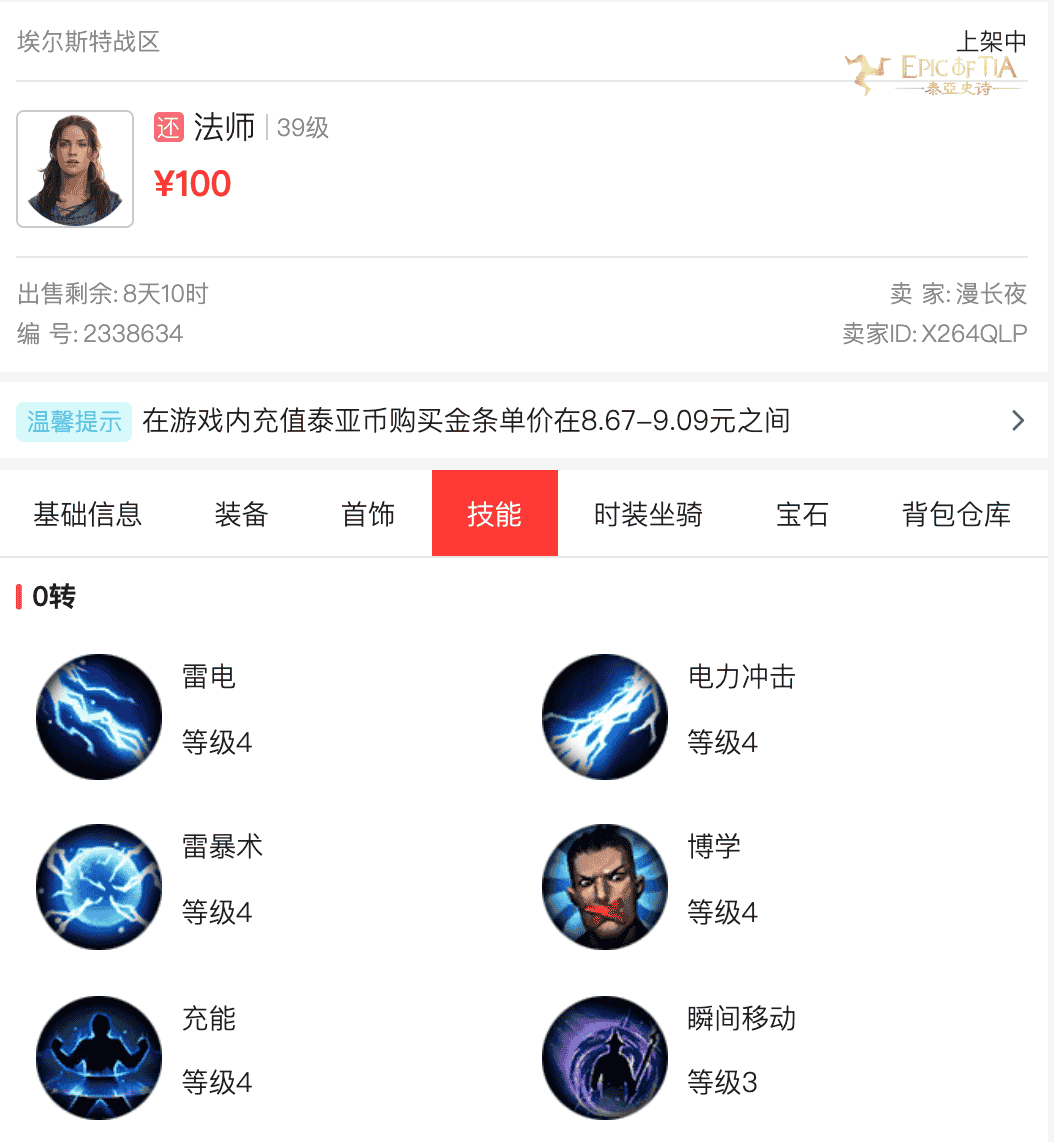Open the 装备 tab

tap(241, 514)
